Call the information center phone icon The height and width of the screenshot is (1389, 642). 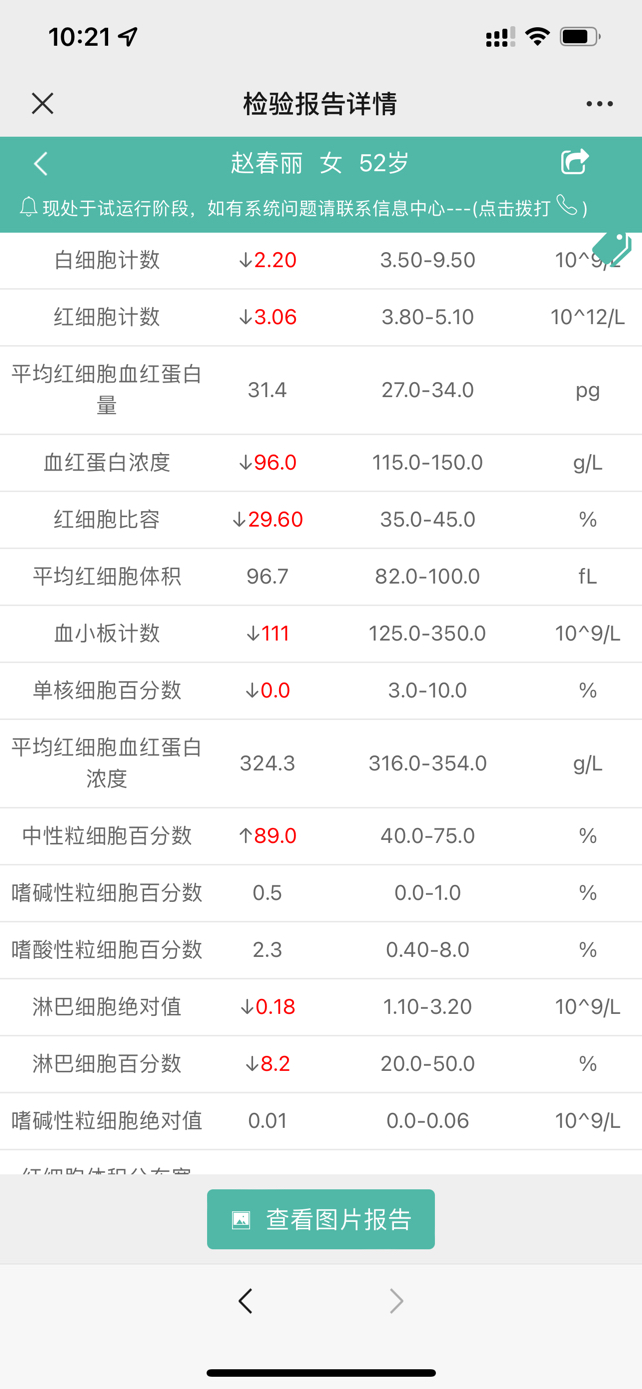point(567,206)
